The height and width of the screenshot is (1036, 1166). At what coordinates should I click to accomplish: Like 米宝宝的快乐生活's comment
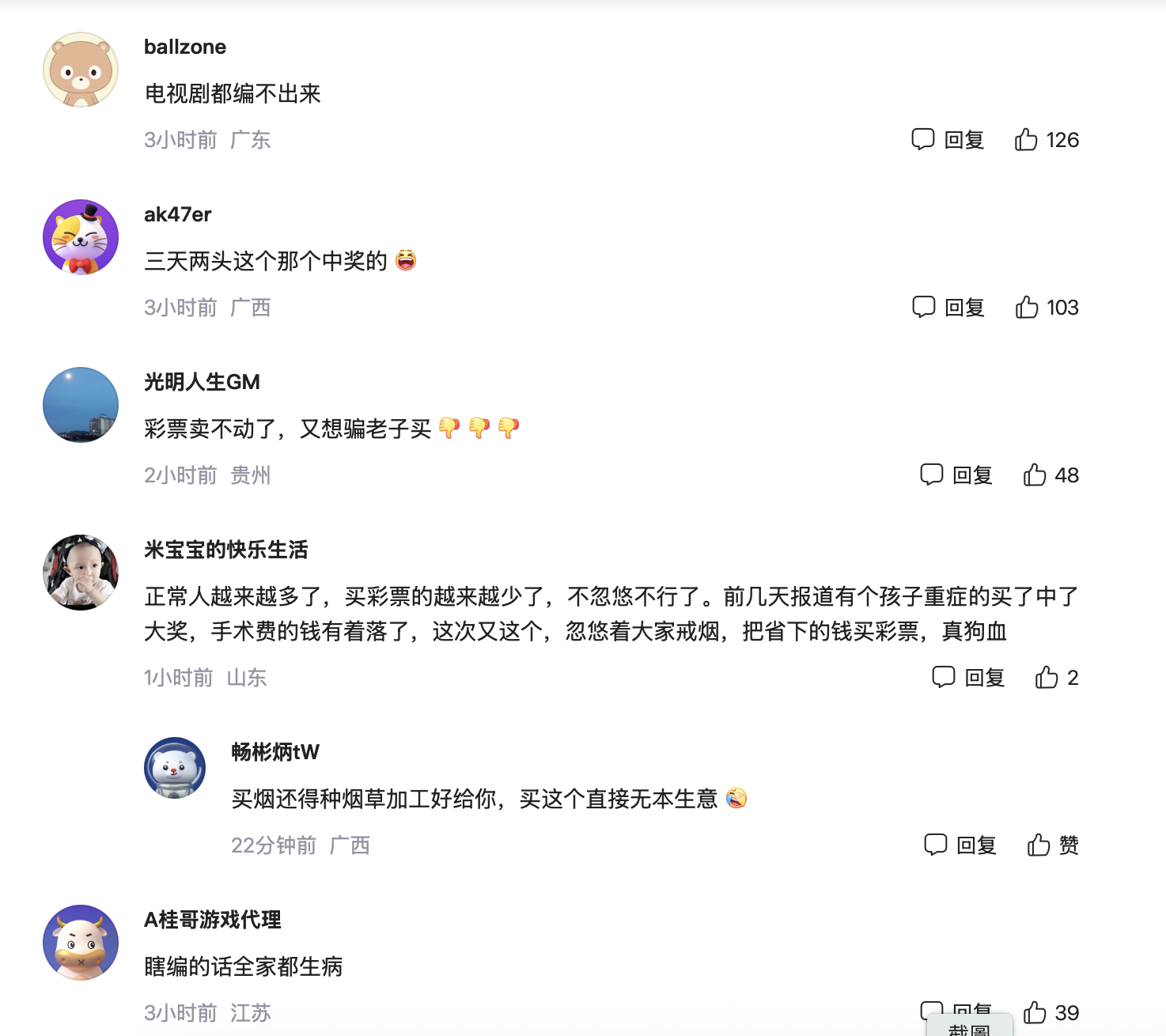1056,678
